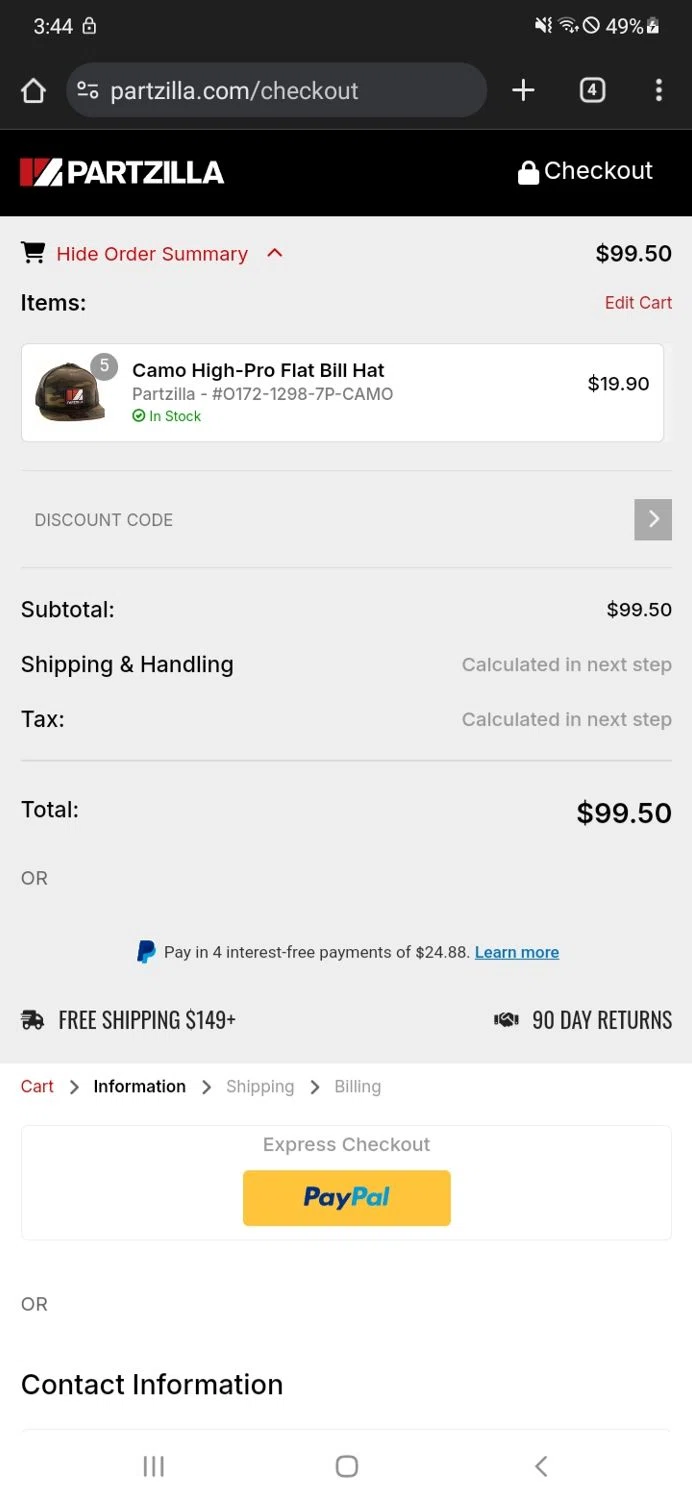
Task: Enter a code in the Discount Code field
Action: pyautogui.click(x=320, y=520)
